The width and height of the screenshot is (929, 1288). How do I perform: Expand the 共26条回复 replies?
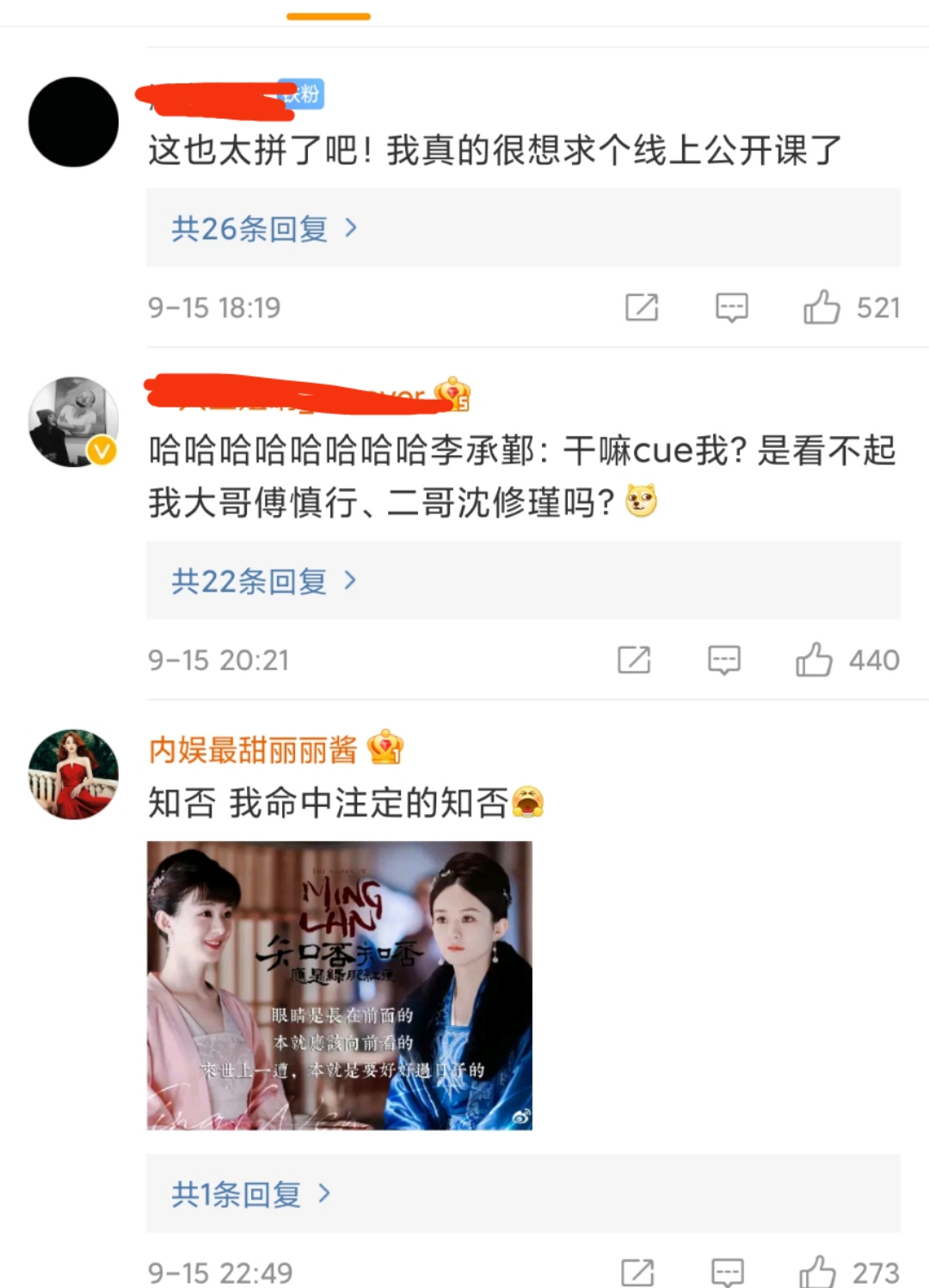click(263, 229)
